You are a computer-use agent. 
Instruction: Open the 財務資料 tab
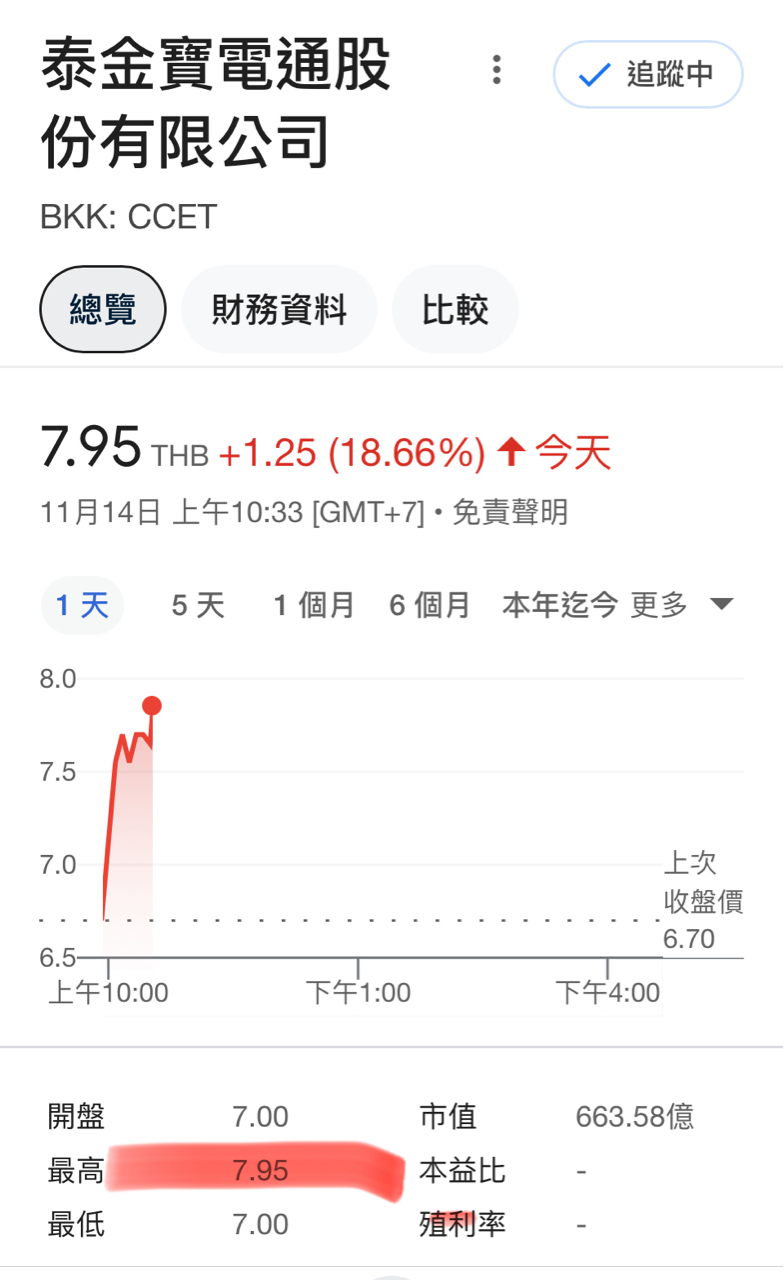[x=279, y=310]
